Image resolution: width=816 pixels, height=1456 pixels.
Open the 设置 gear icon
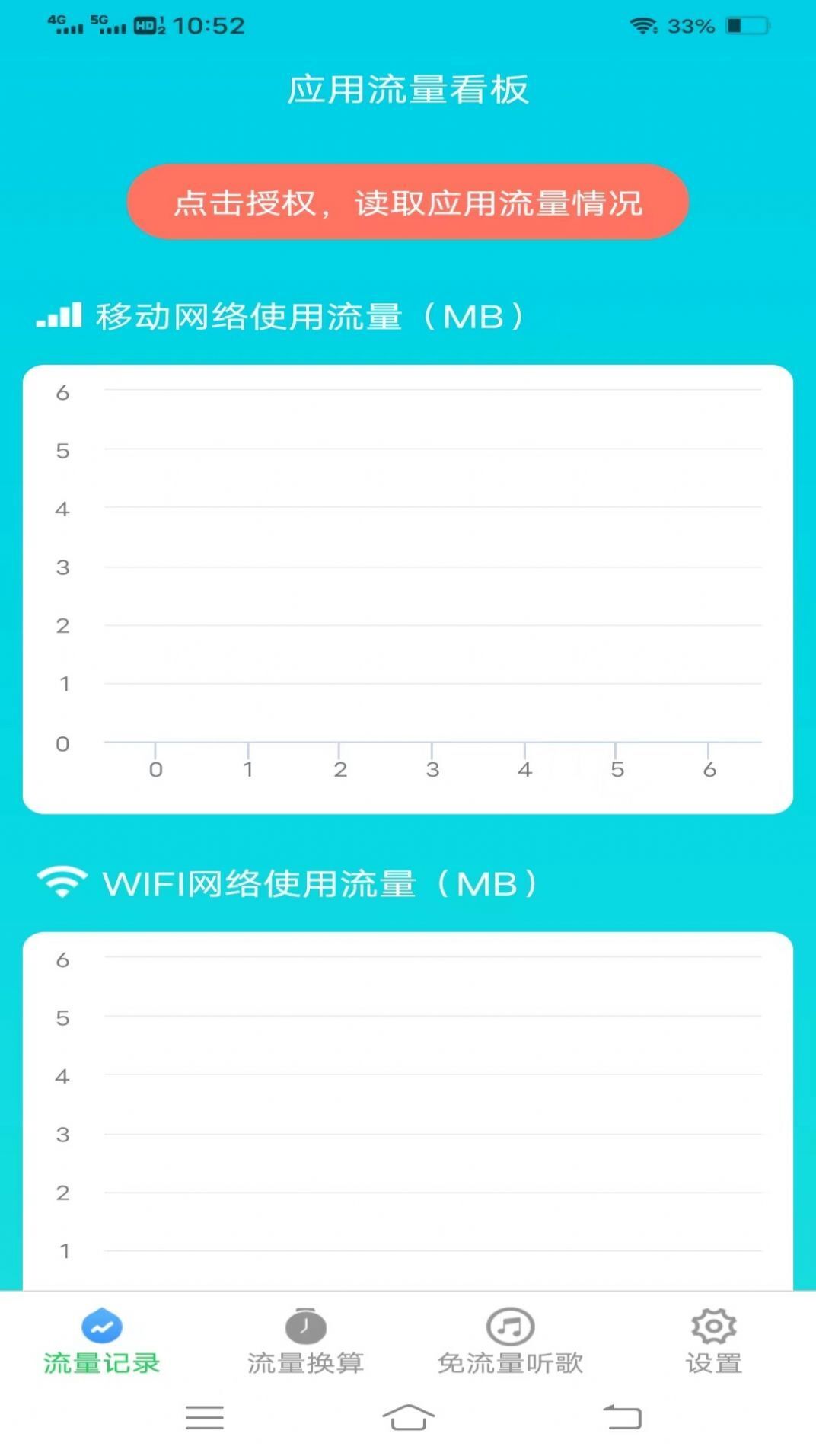click(712, 1325)
